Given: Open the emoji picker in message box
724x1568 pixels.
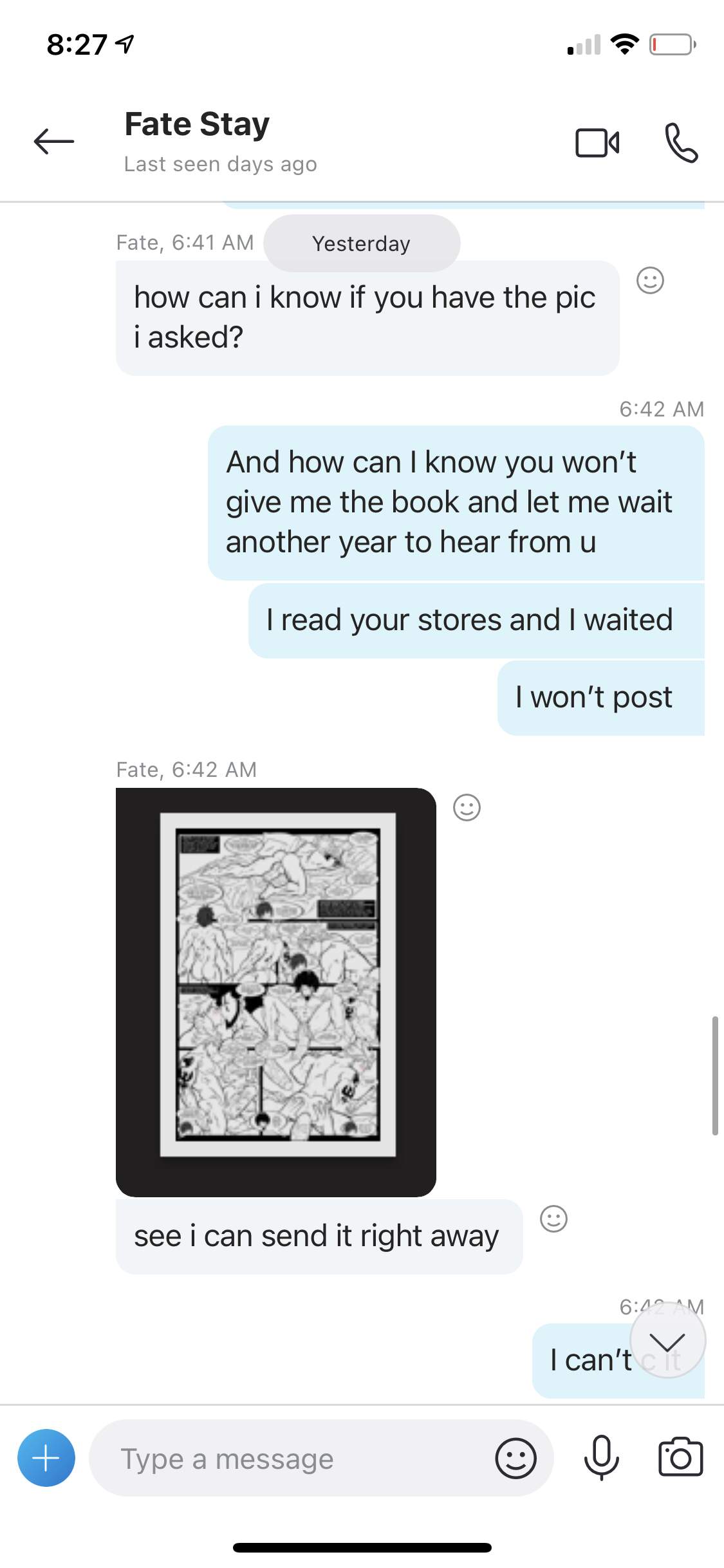Looking at the screenshot, I should pyautogui.click(x=515, y=1458).
